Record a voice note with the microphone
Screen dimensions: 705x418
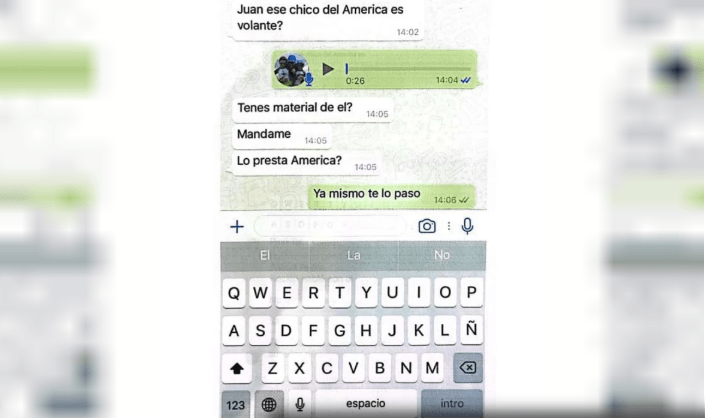pyautogui.click(x=467, y=226)
